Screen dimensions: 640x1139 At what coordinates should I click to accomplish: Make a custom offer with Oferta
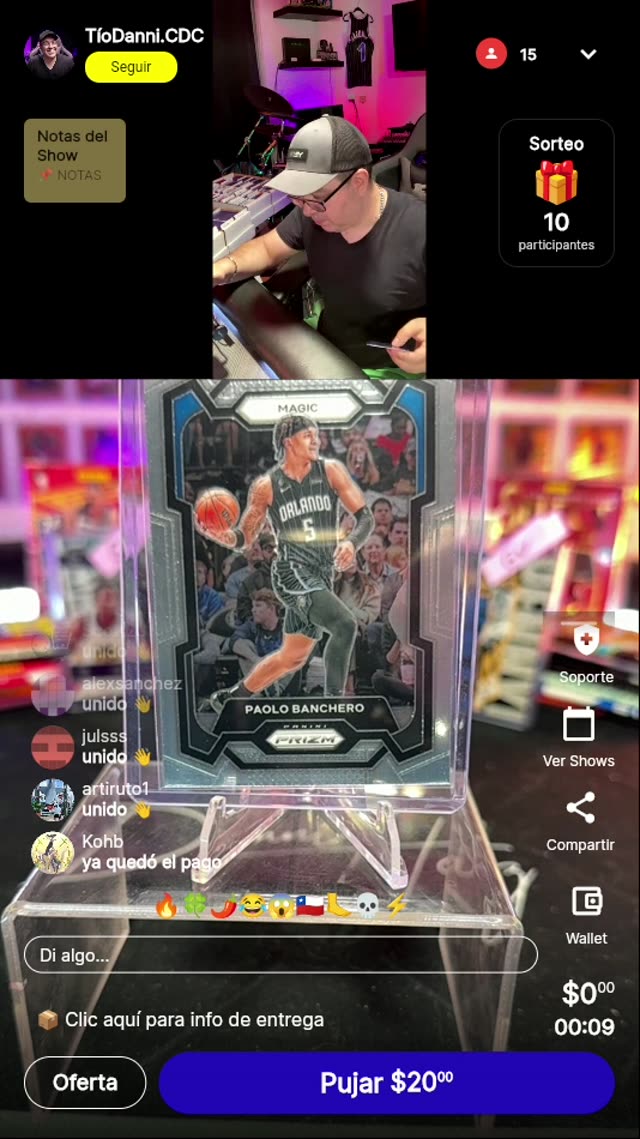(x=85, y=1082)
